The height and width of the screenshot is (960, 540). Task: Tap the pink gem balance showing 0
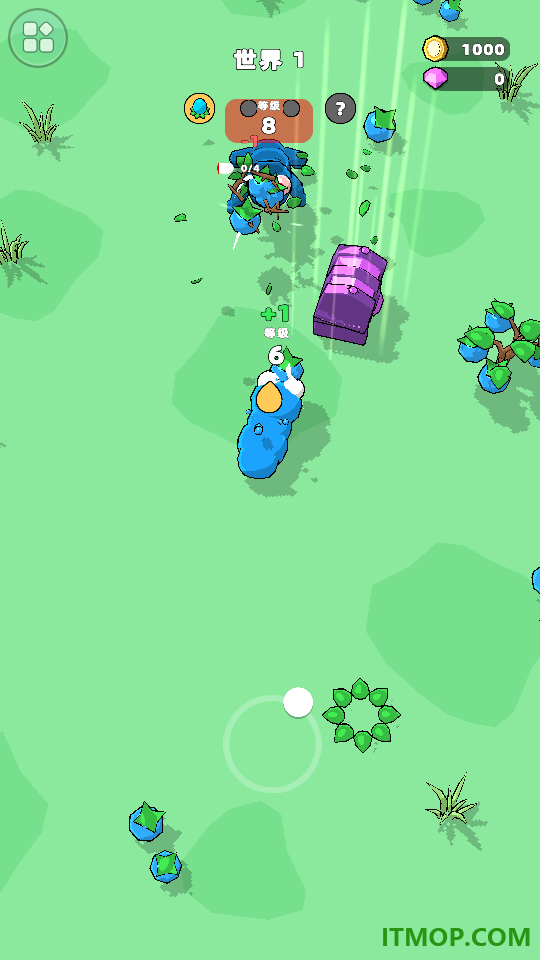[467, 78]
